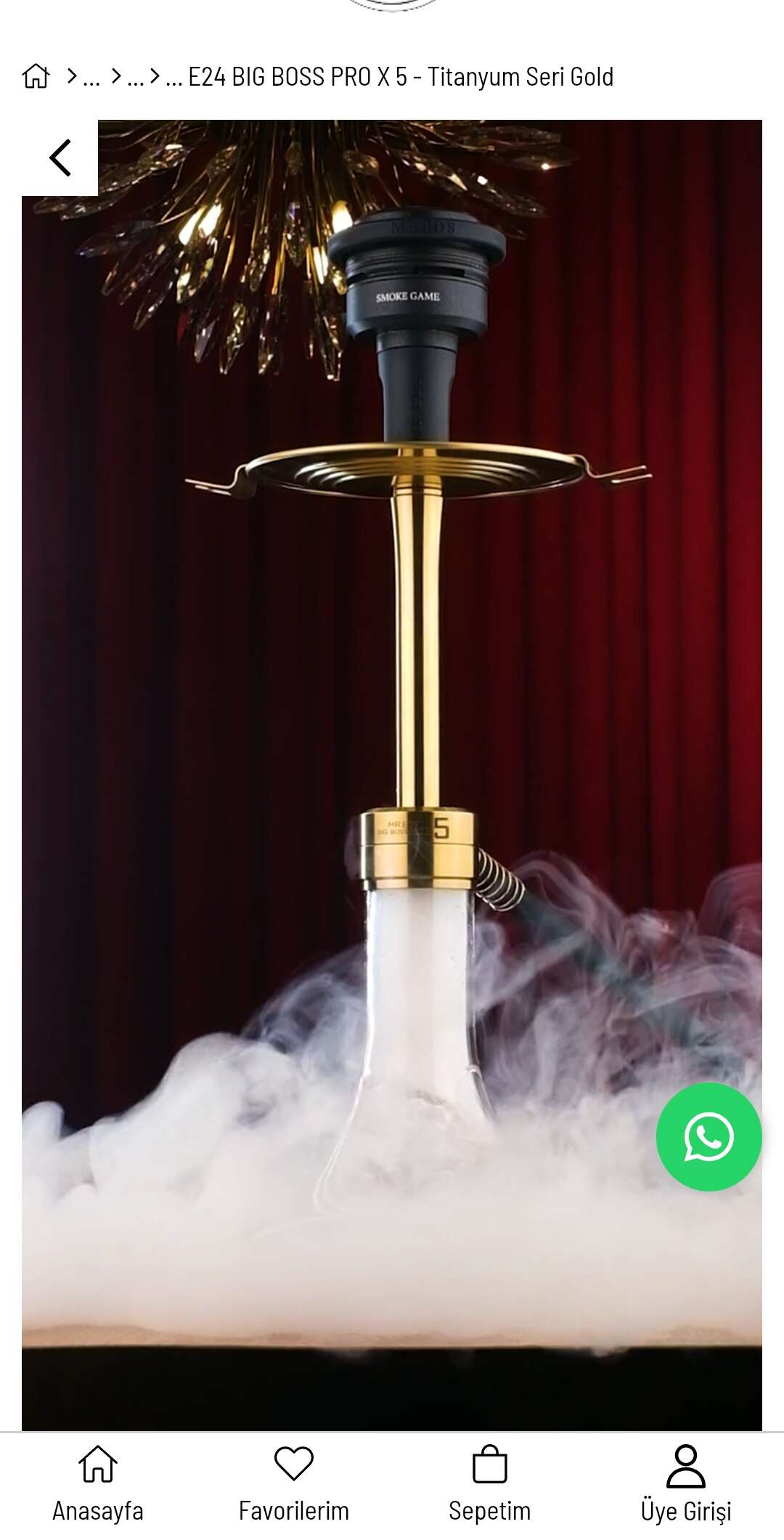The width and height of the screenshot is (784, 1540).
Task: Go back with the left arrow button
Action: pos(60,158)
